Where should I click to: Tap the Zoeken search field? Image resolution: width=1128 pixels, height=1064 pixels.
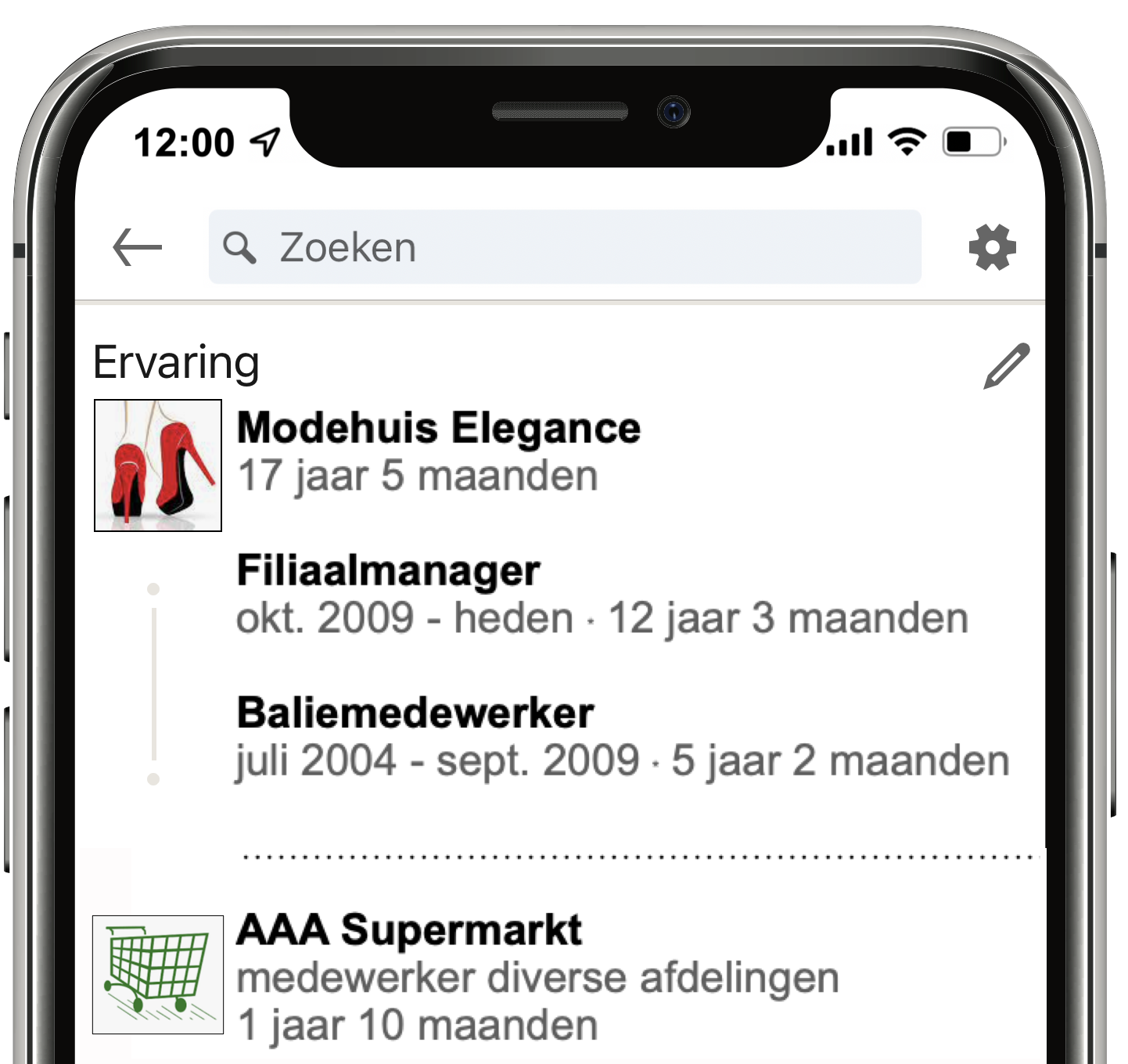point(563,247)
